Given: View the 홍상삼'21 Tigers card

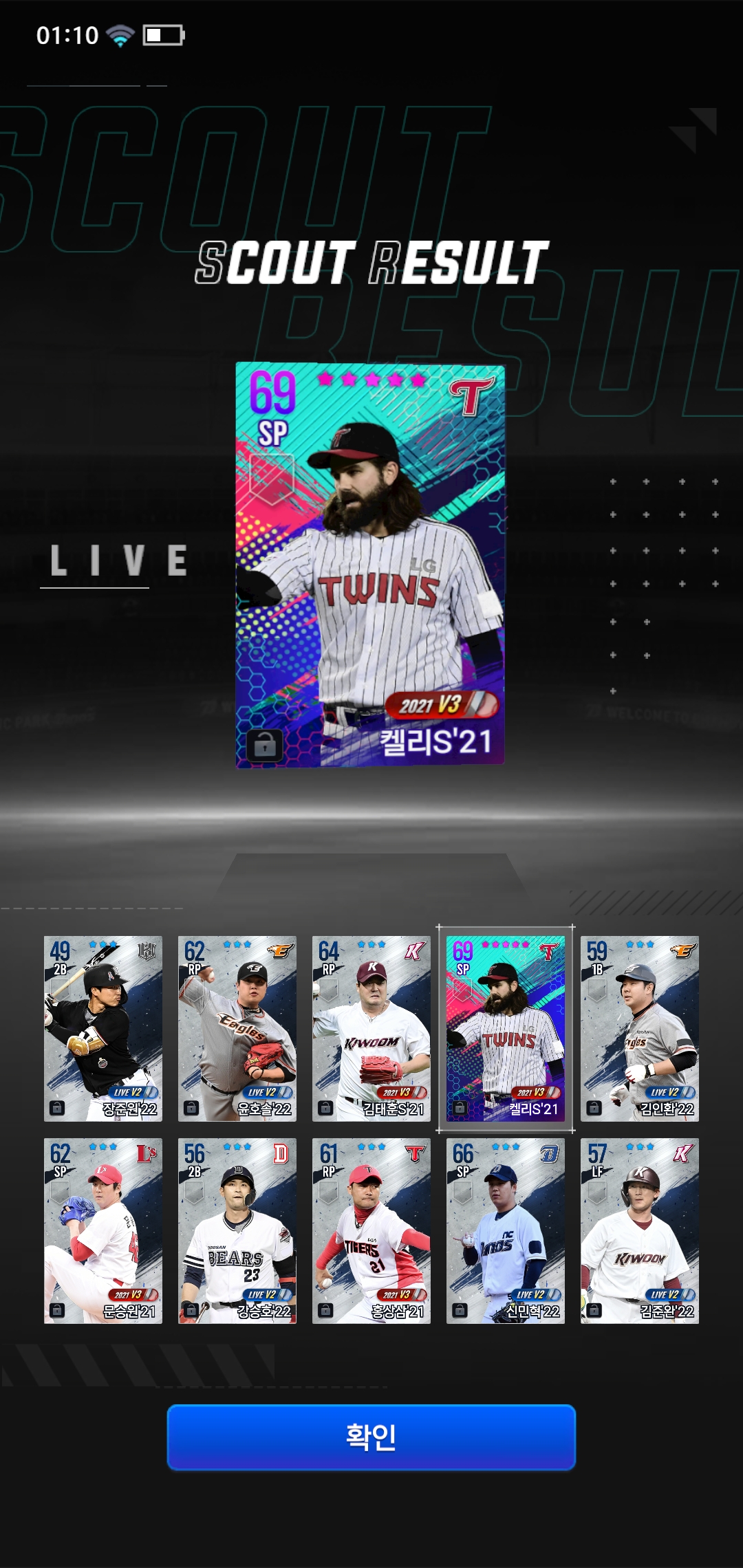Looking at the screenshot, I should coord(371,1230).
